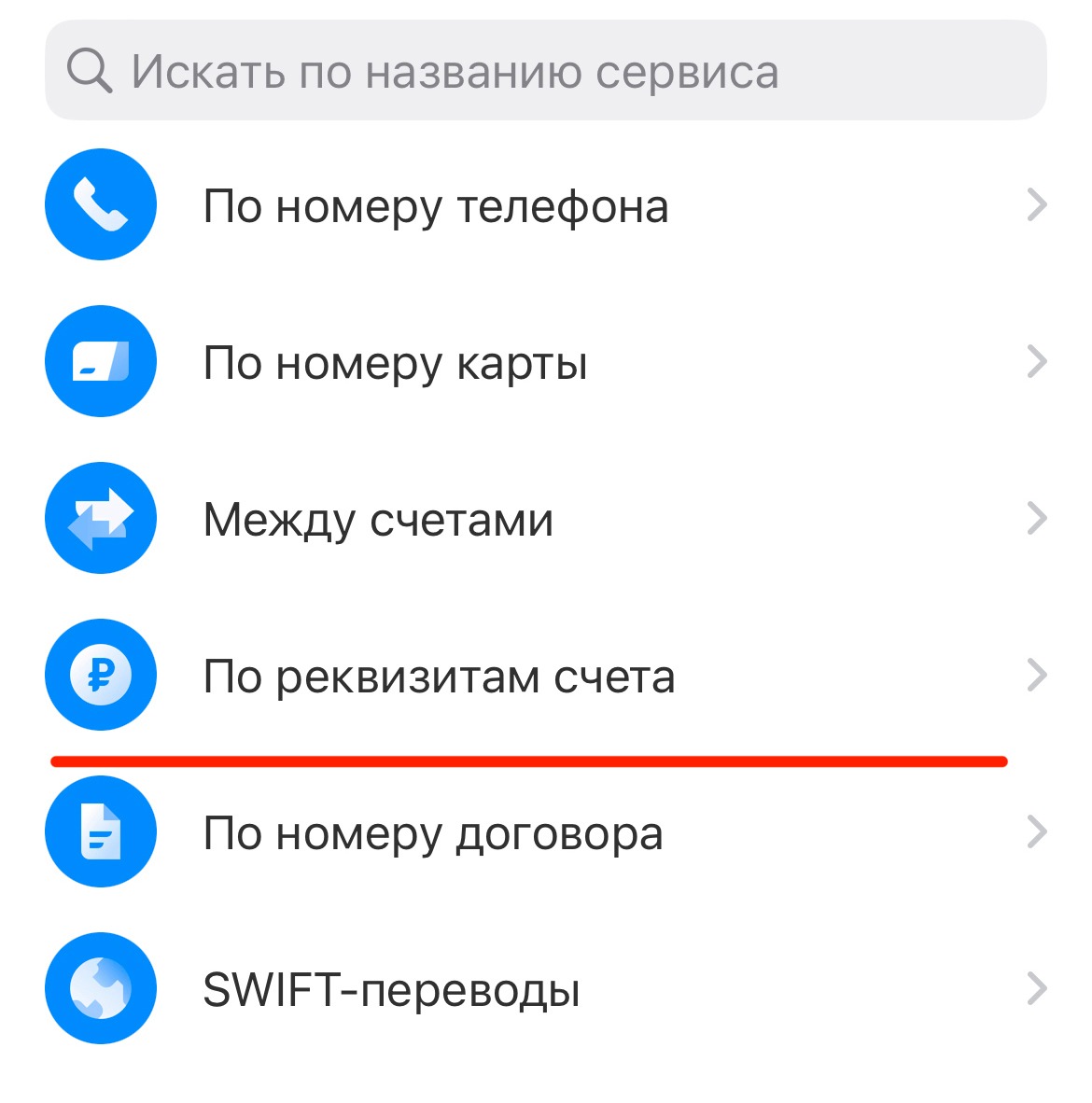Tap the service name search field
The width and height of the screenshot is (1092, 1103).
click(x=545, y=71)
